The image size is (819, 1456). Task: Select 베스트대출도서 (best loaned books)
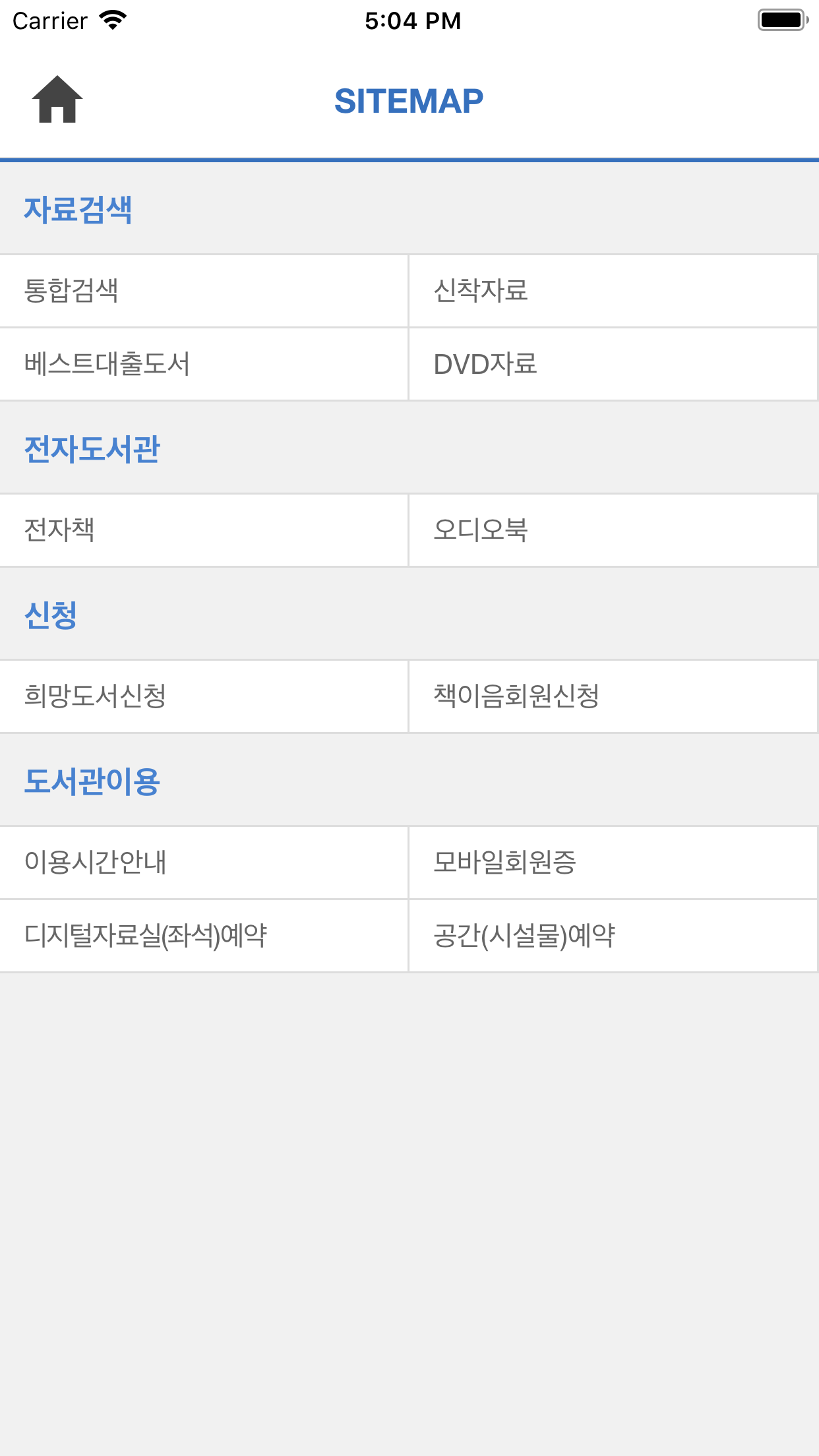(204, 363)
